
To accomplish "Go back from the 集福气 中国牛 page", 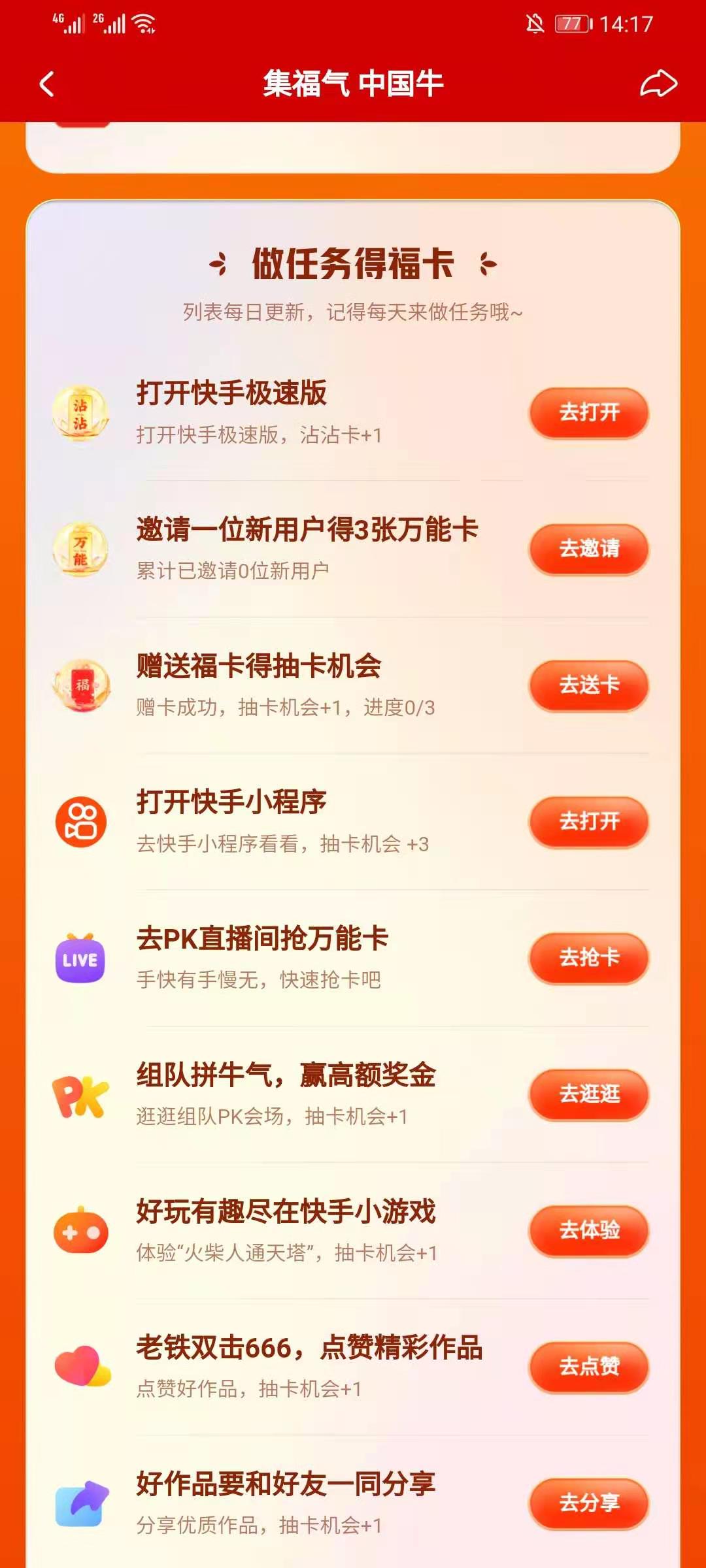I will tap(47, 84).
